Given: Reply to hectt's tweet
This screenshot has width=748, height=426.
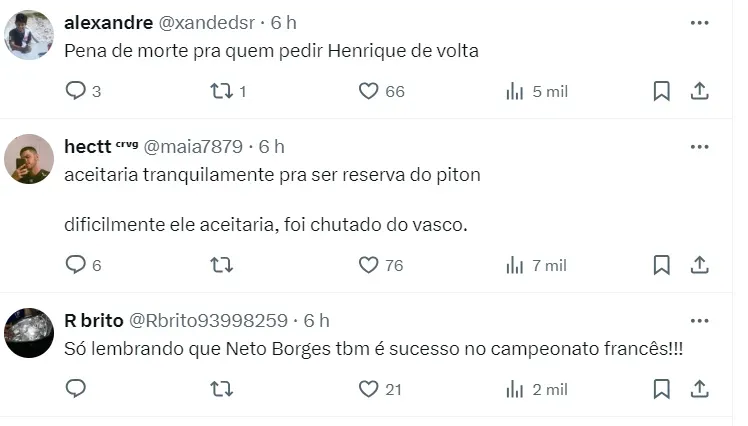Looking at the screenshot, I should [x=76, y=265].
